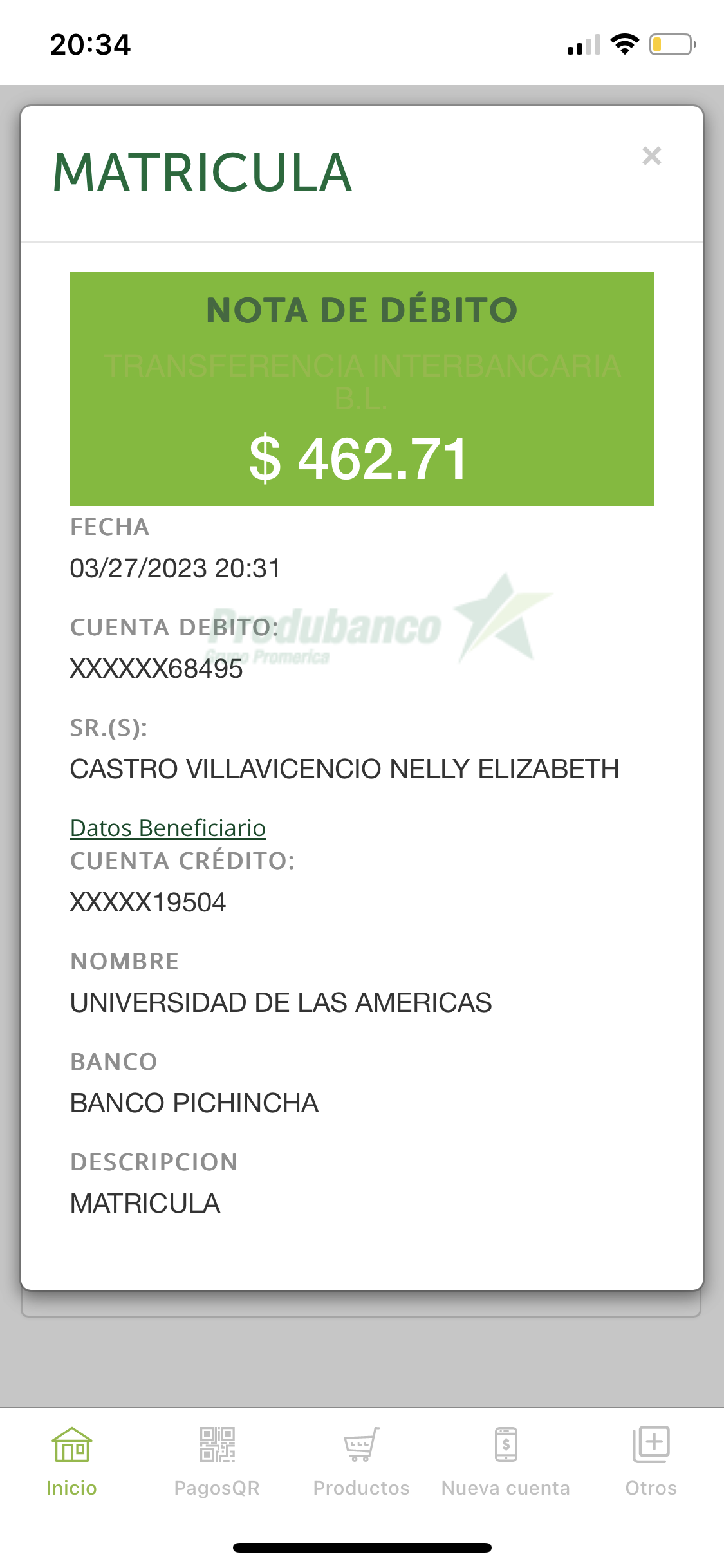Open the Otros tab

(651, 1461)
